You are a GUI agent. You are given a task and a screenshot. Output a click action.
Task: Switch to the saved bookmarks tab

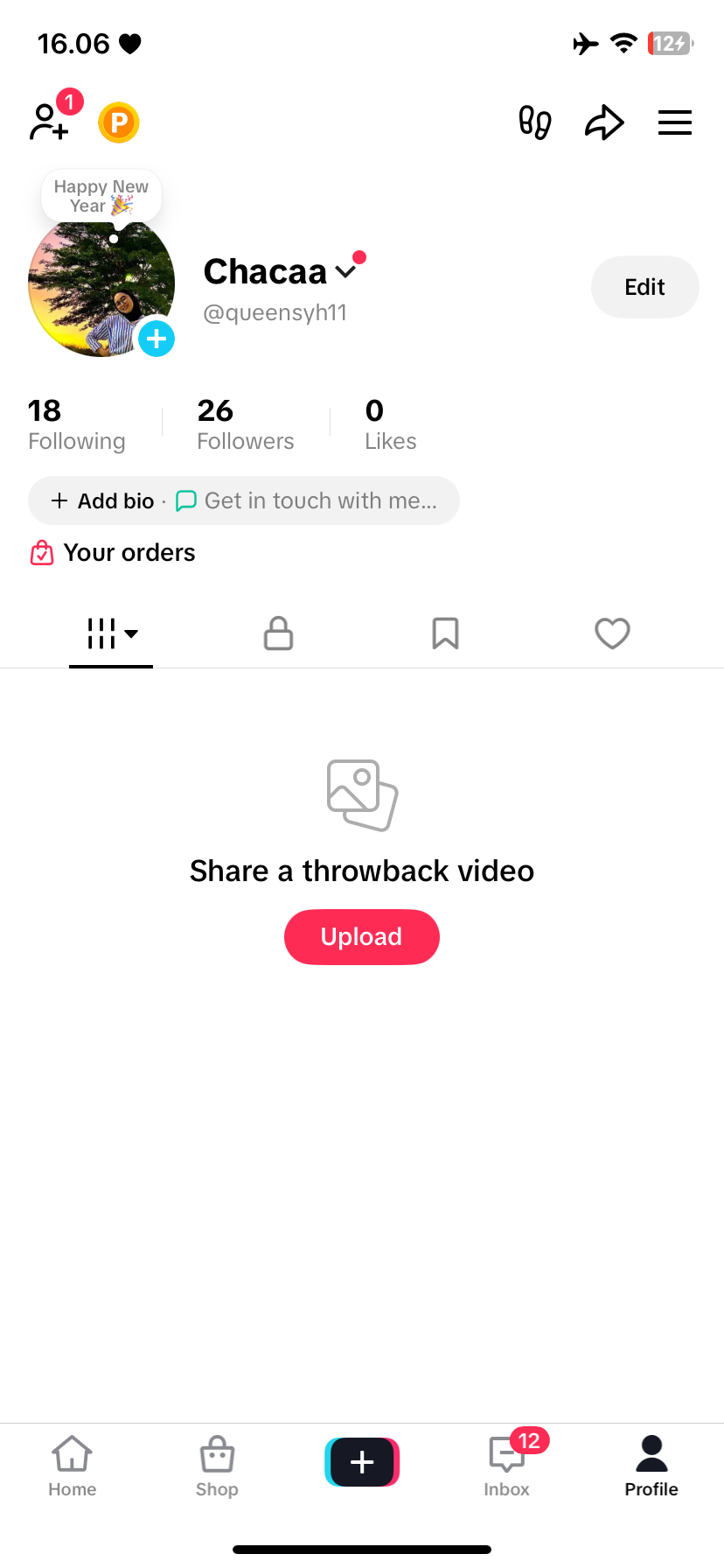[445, 633]
